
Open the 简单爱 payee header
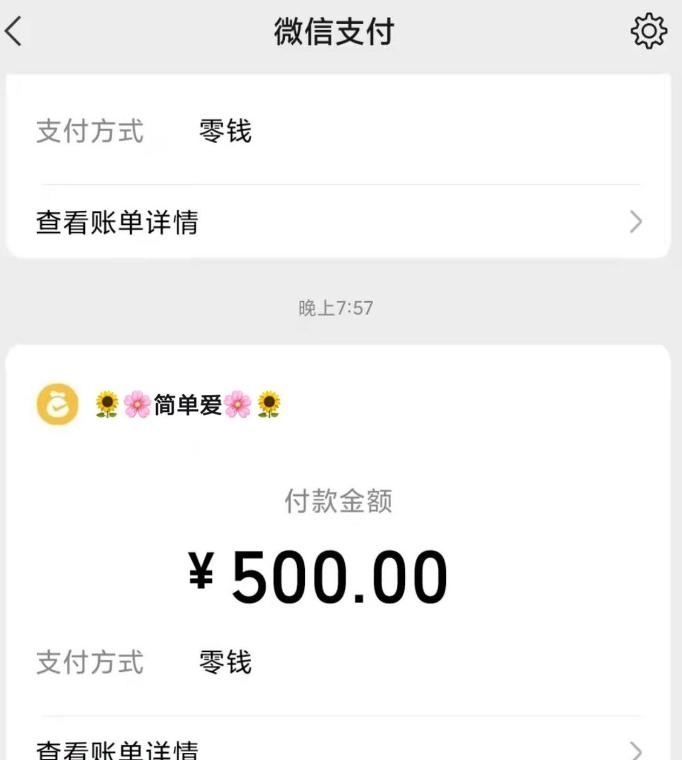[188, 404]
